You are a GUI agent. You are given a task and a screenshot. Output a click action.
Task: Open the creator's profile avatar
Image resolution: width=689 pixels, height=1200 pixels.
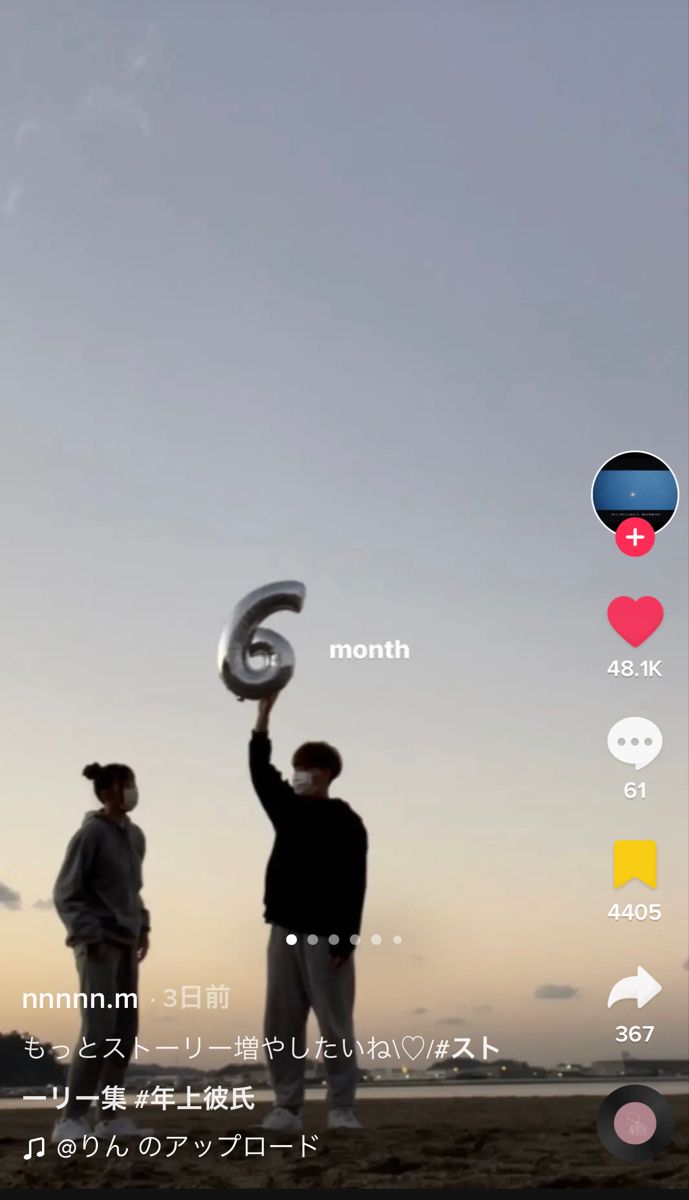(x=634, y=492)
